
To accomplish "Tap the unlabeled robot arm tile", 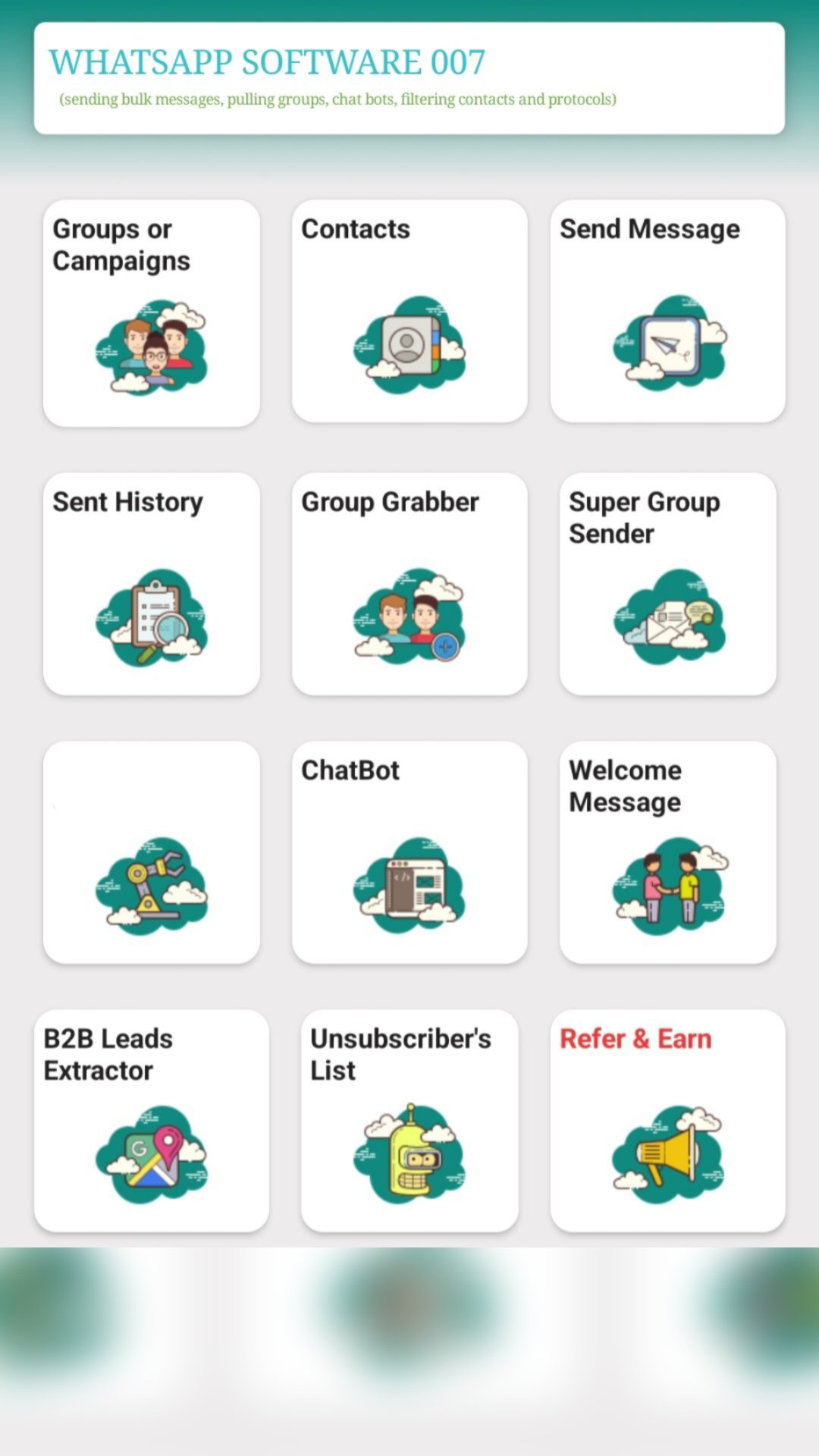I will [x=152, y=852].
